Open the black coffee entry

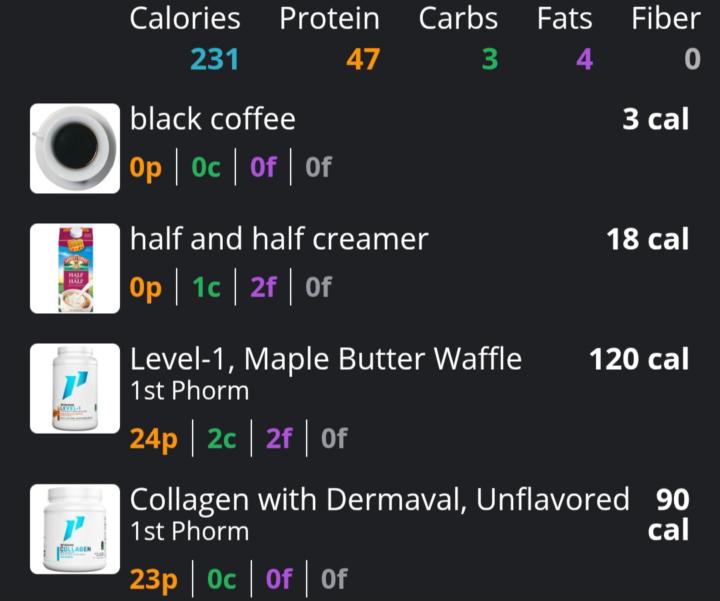click(213, 120)
